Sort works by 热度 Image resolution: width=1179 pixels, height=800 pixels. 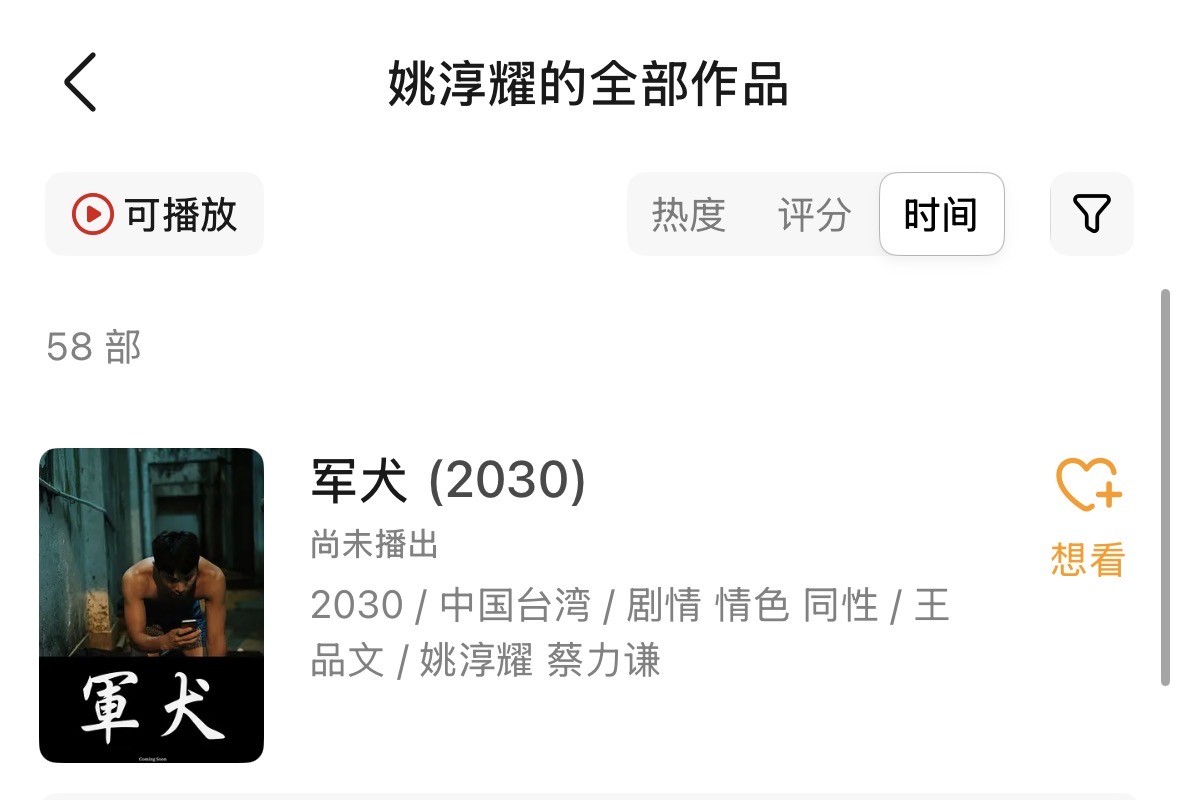[688, 215]
